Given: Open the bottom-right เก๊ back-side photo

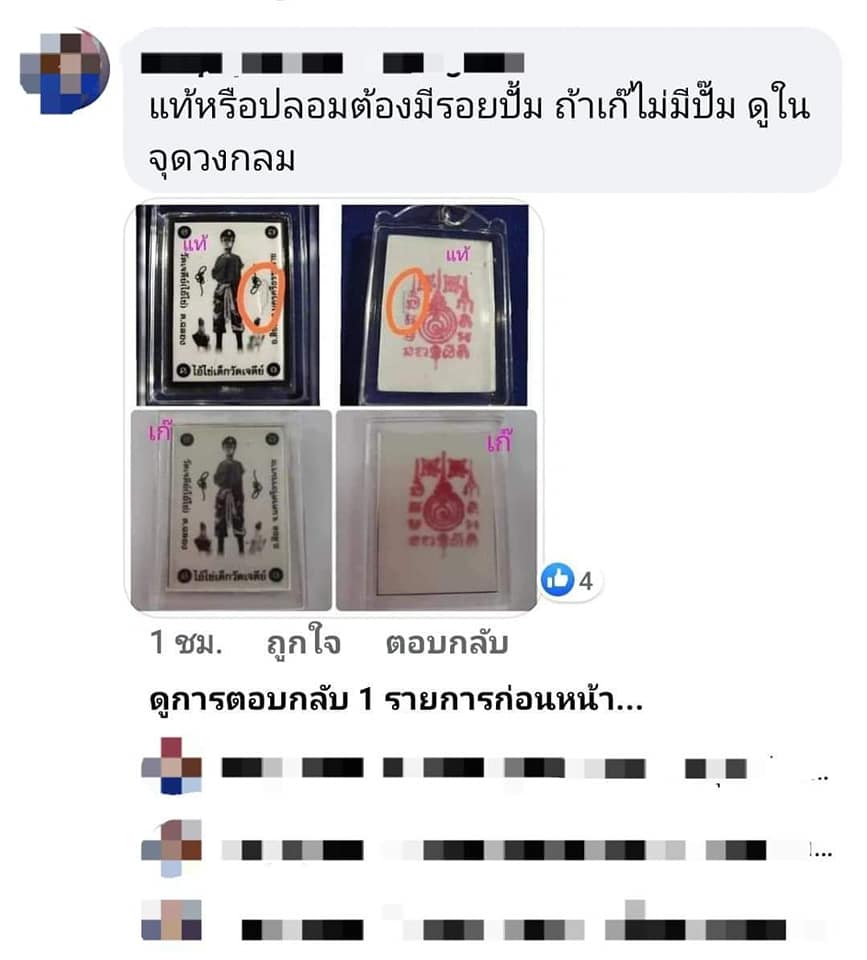Looking at the screenshot, I should [x=436, y=510].
